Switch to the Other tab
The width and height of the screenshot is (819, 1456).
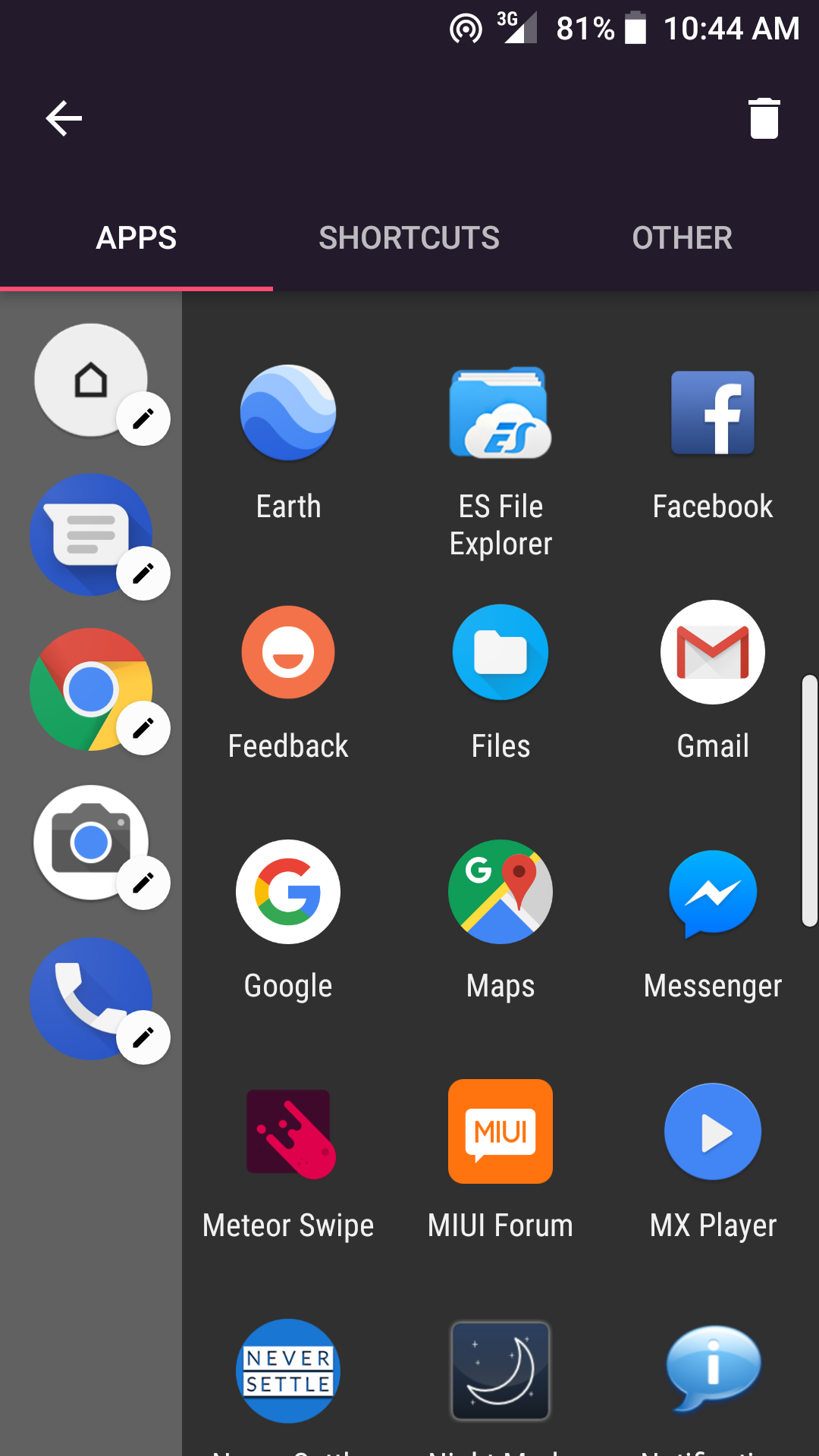click(682, 238)
